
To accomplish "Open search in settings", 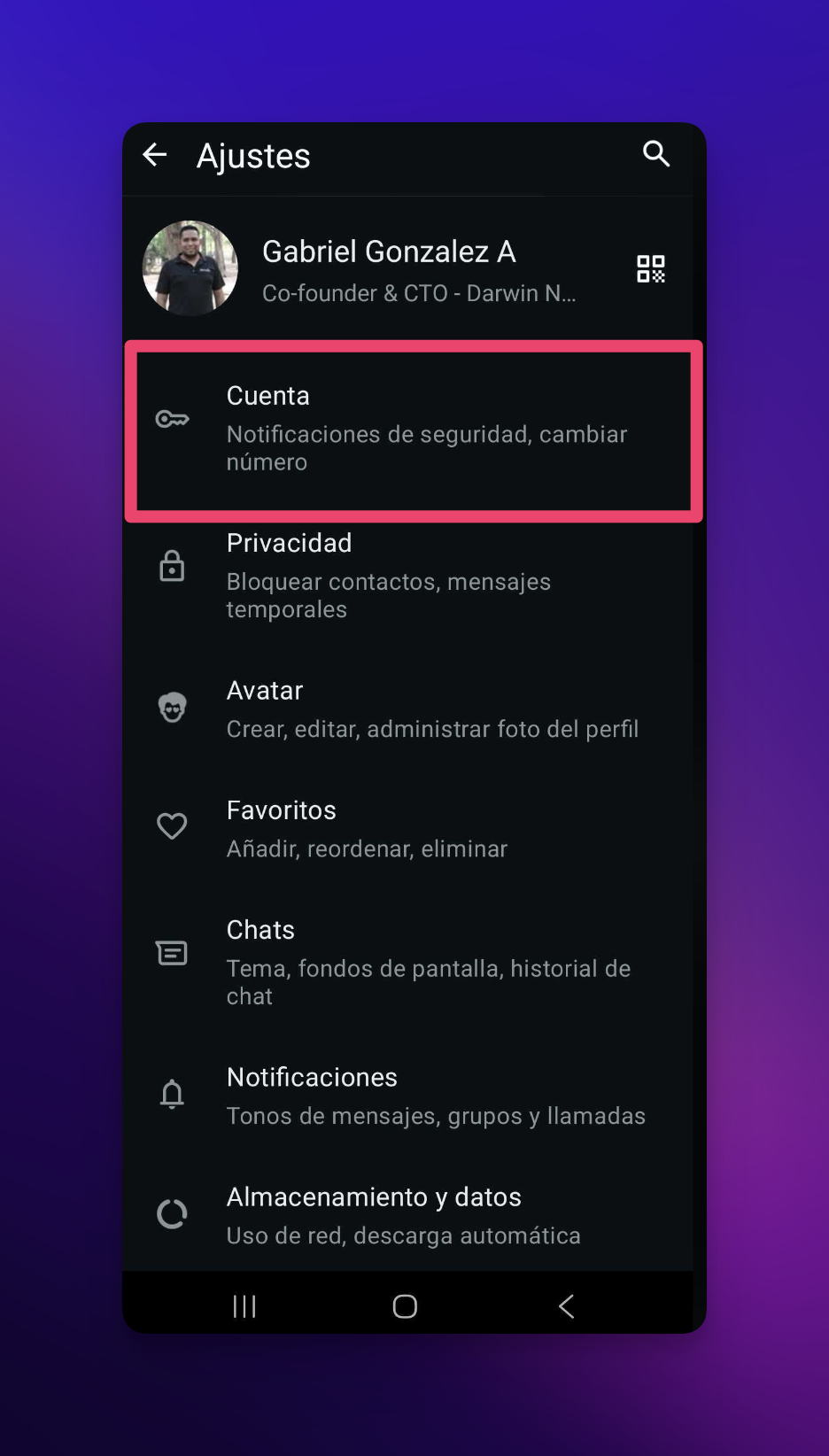I will [655, 154].
